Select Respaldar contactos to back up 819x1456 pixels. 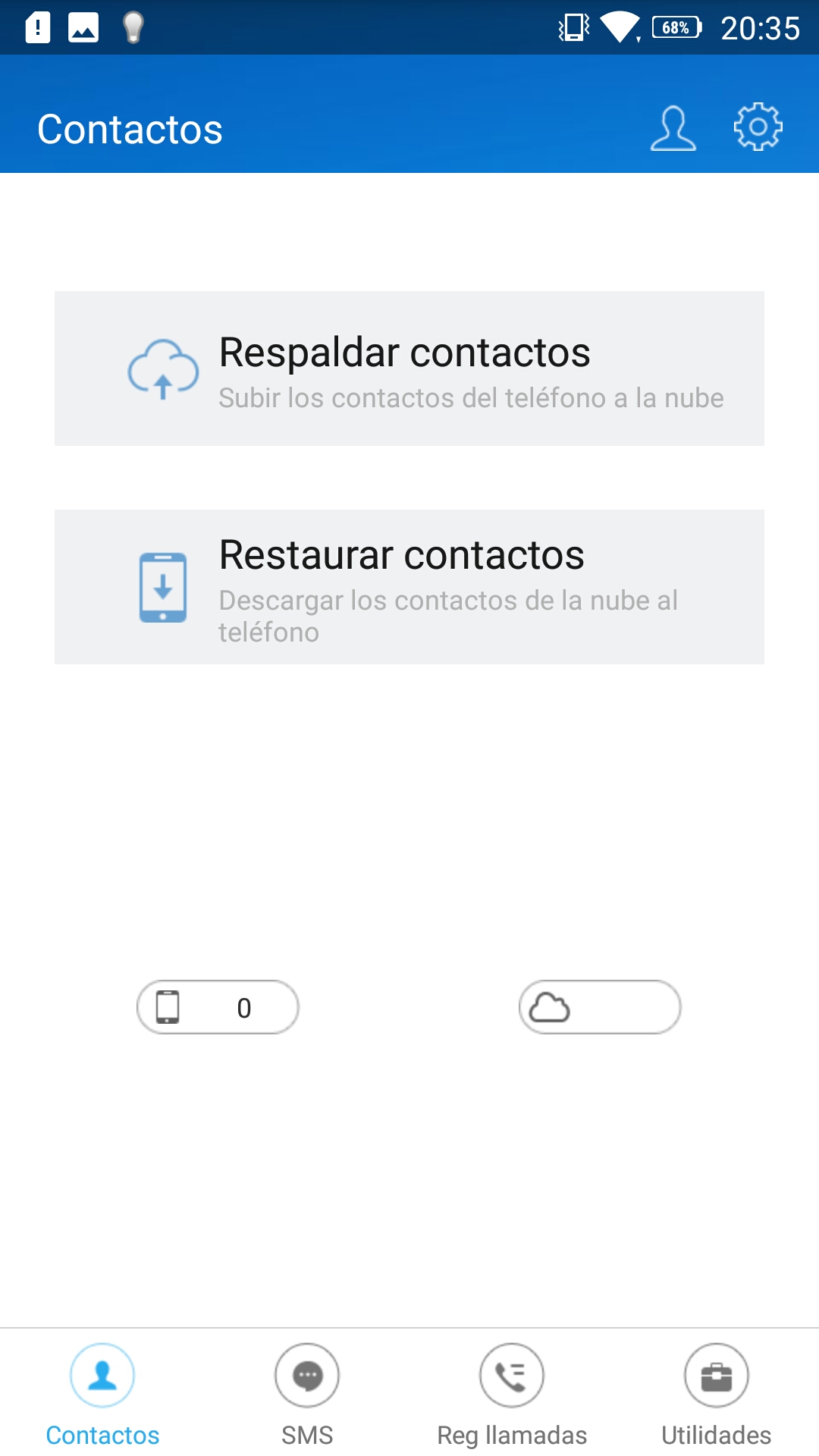point(409,369)
